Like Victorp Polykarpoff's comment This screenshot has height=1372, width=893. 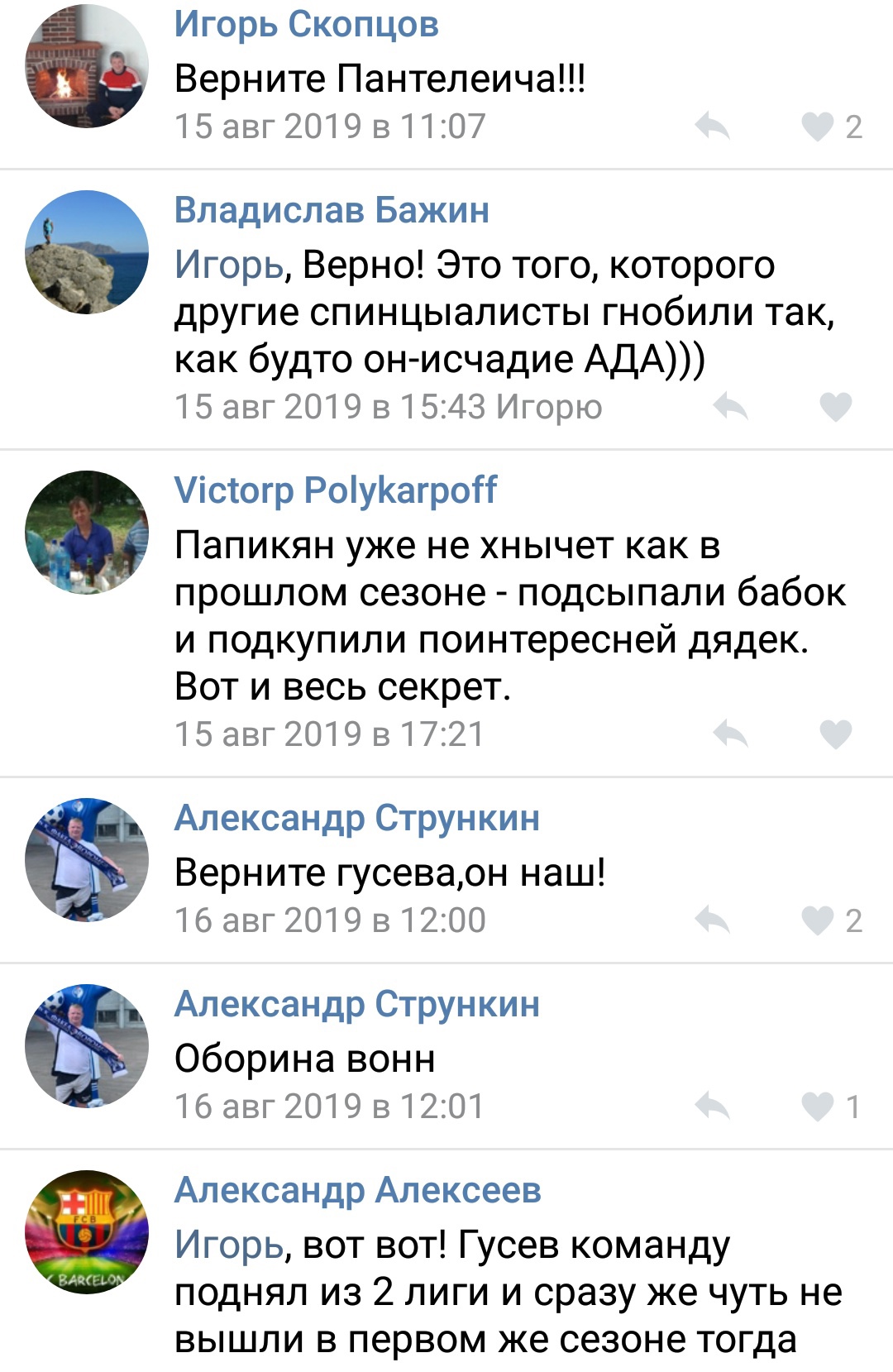coord(835,734)
